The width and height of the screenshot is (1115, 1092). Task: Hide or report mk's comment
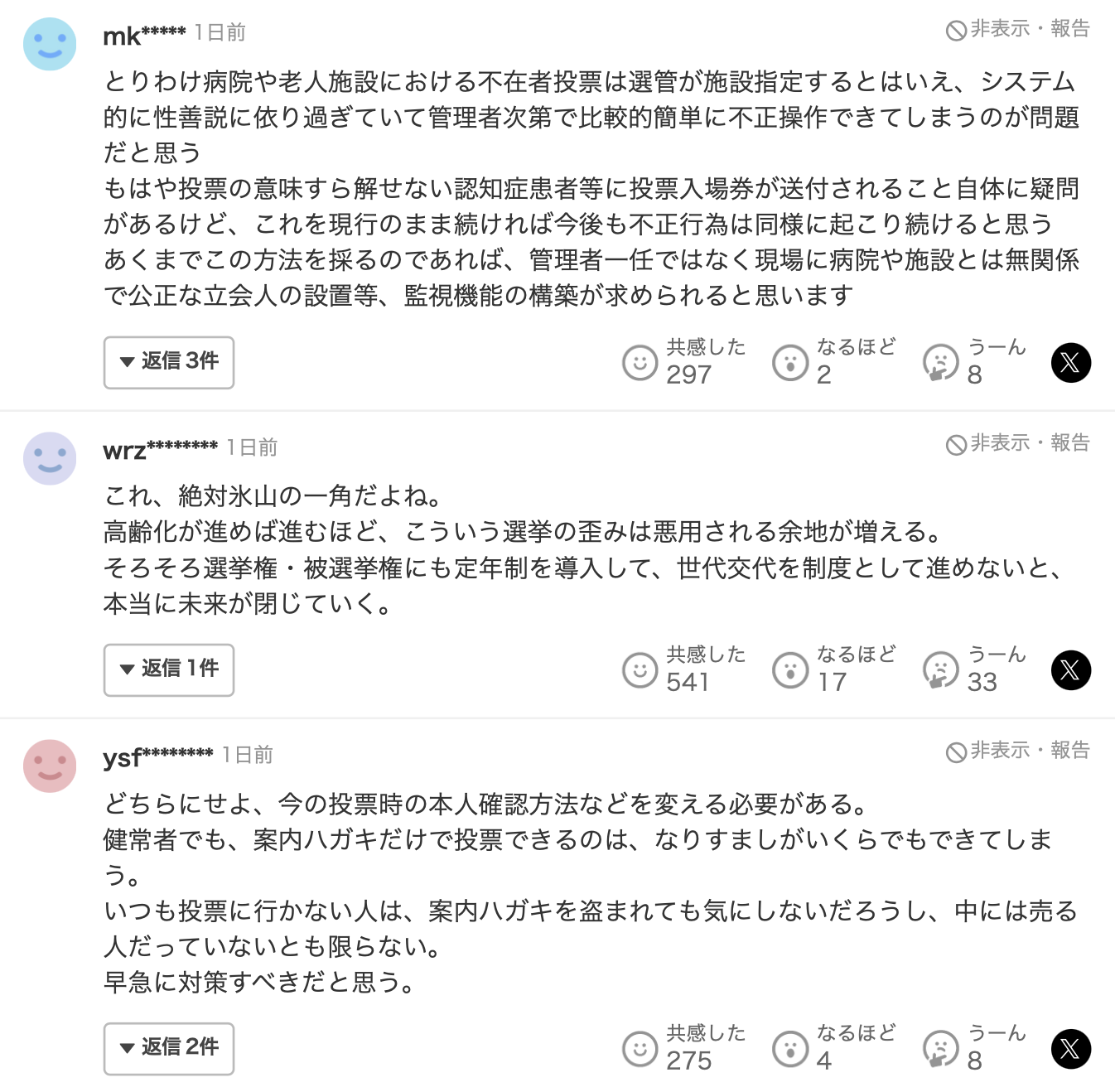(1018, 30)
